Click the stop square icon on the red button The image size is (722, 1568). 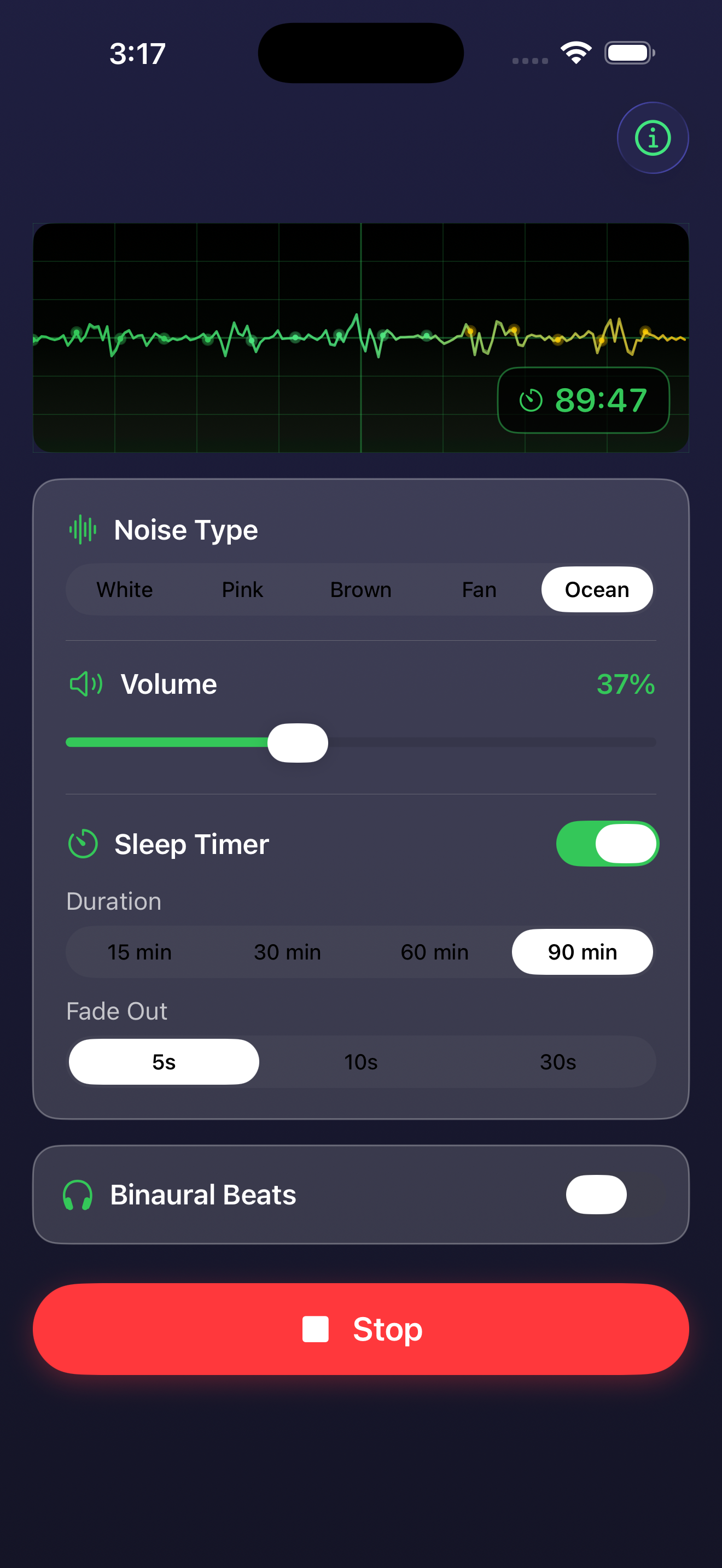coord(317,1330)
